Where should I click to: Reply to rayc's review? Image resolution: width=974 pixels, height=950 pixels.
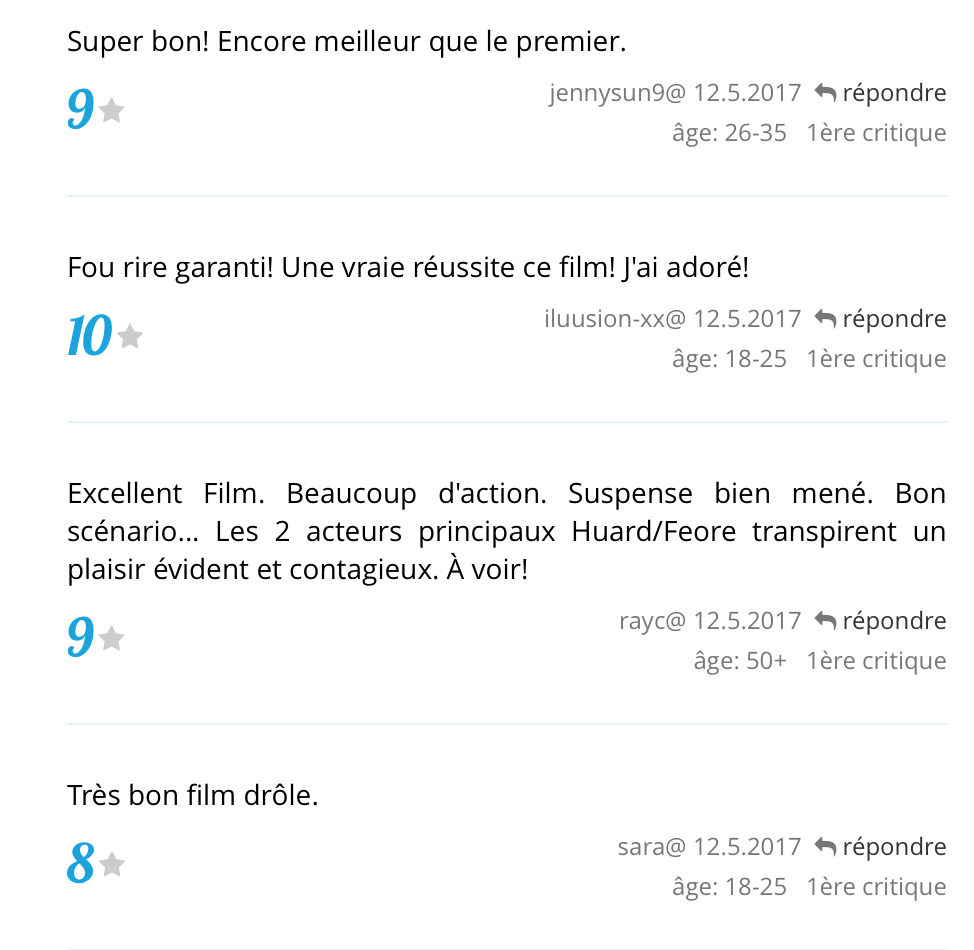coord(881,621)
